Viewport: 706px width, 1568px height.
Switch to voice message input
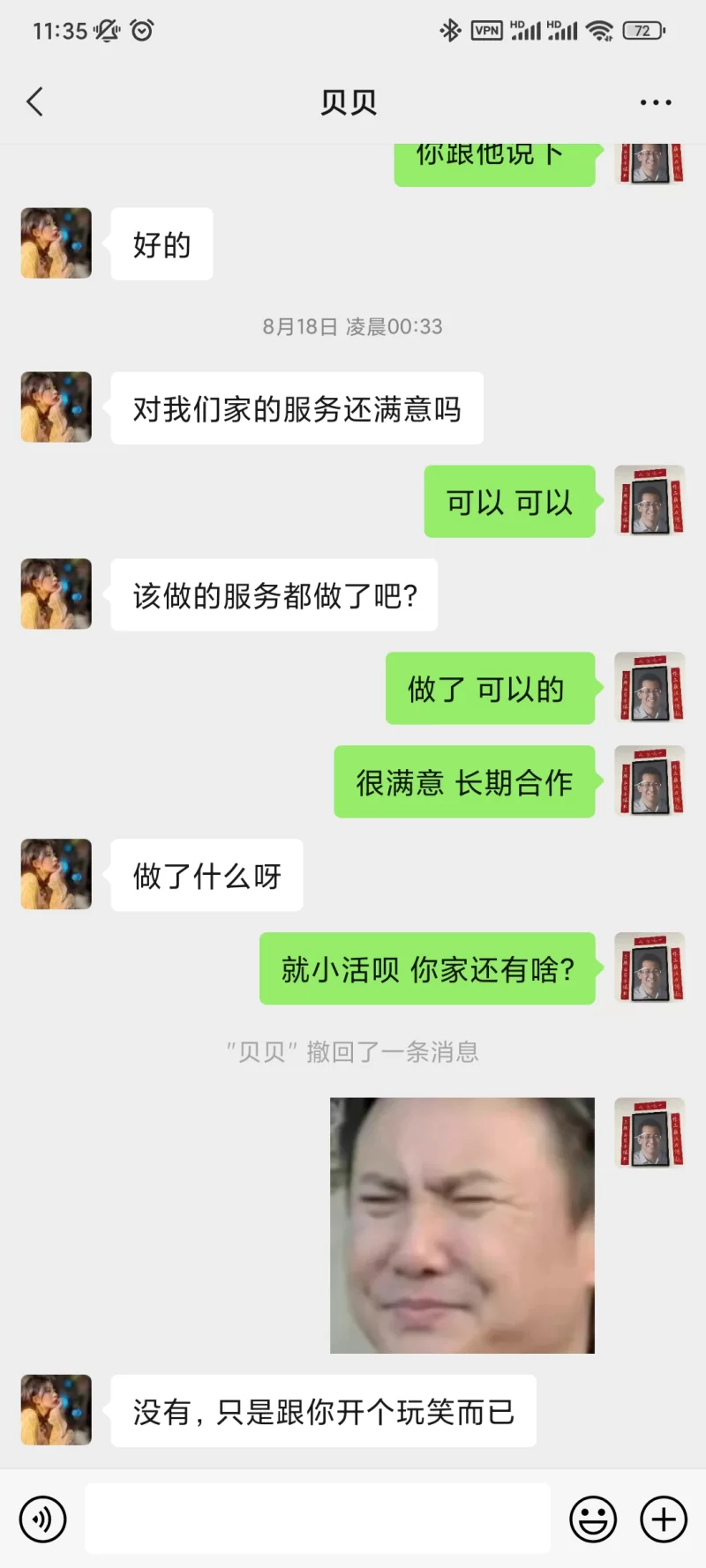point(42,1519)
